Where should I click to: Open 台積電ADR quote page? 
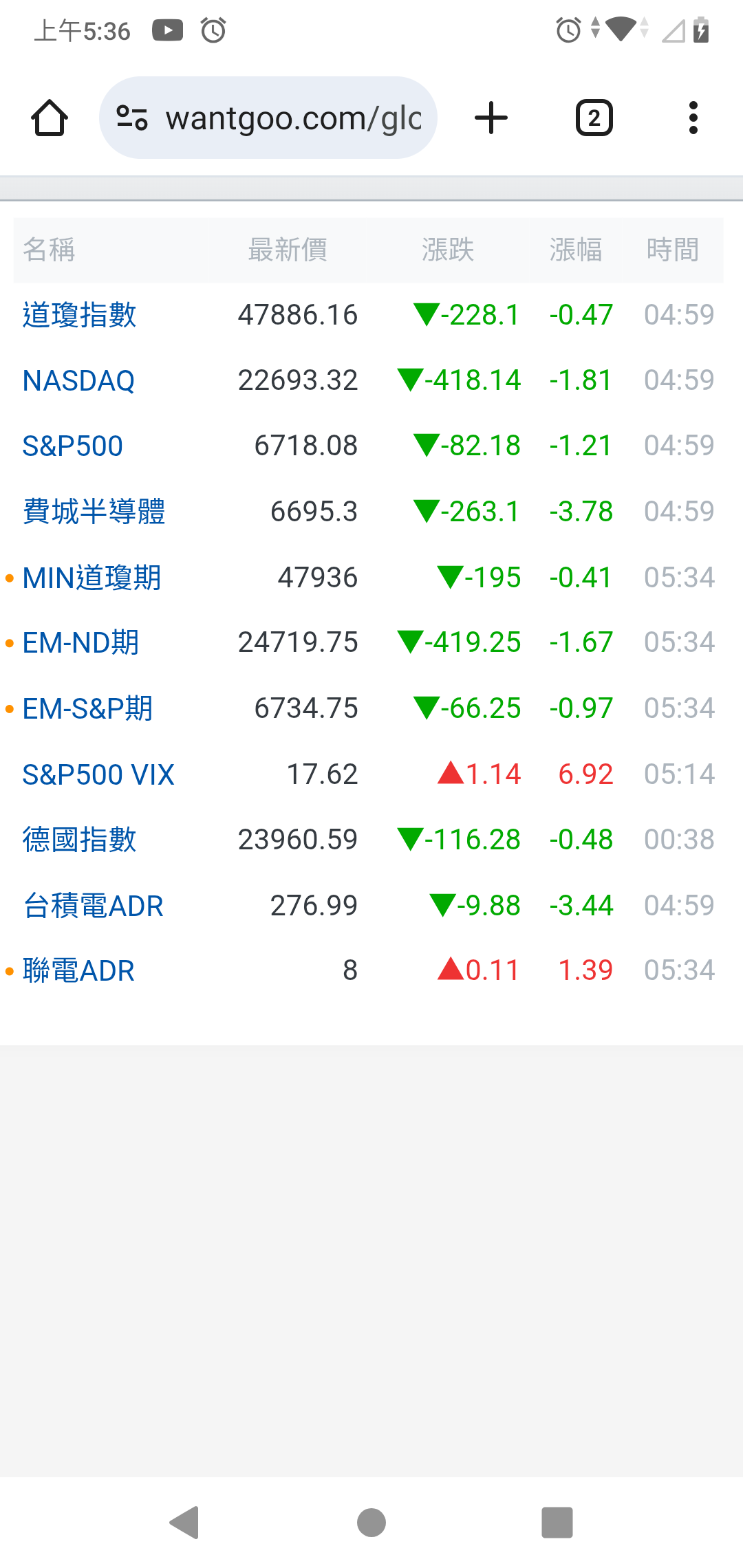coord(94,906)
